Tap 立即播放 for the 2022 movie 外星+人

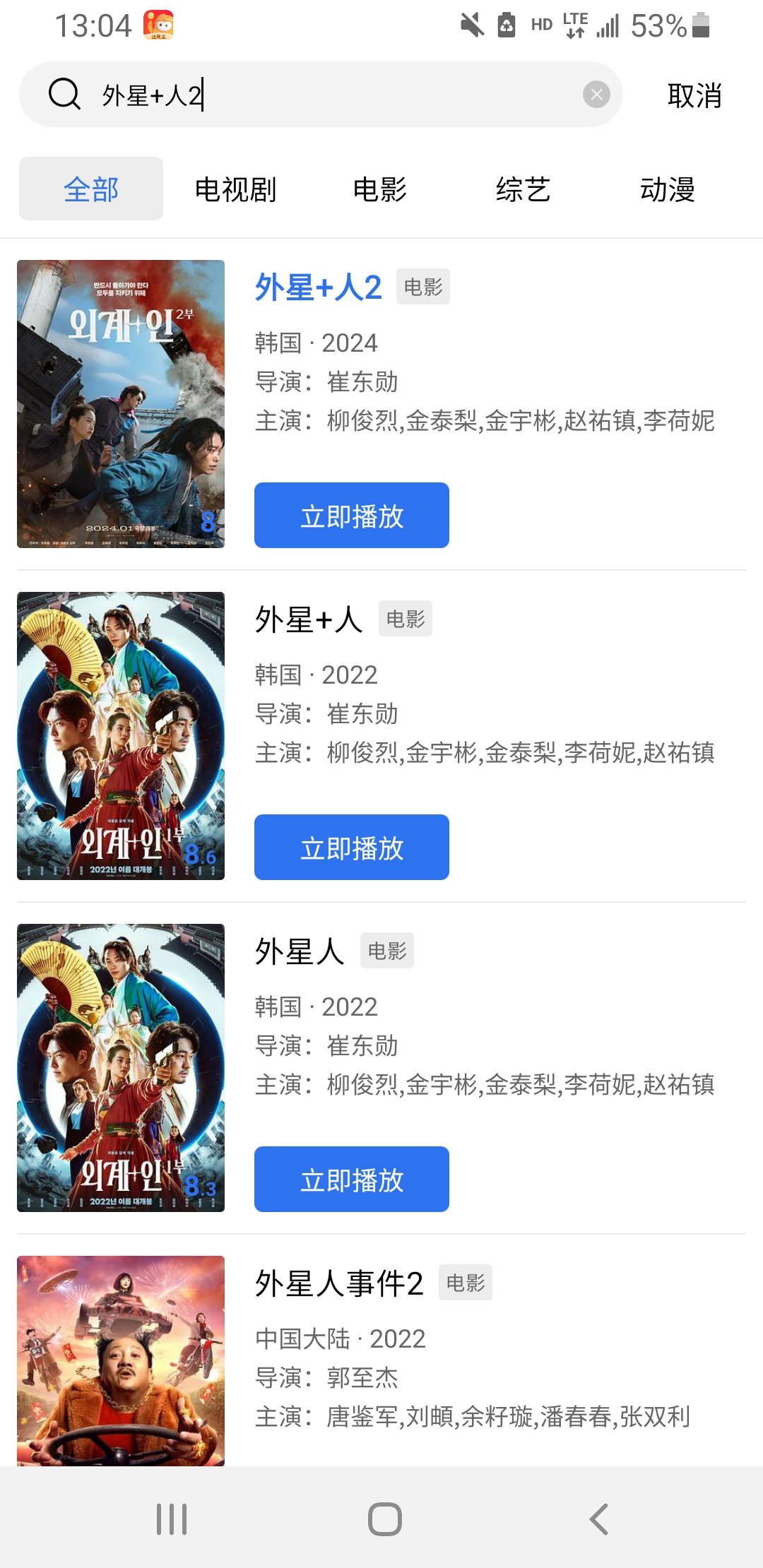tap(351, 847)
